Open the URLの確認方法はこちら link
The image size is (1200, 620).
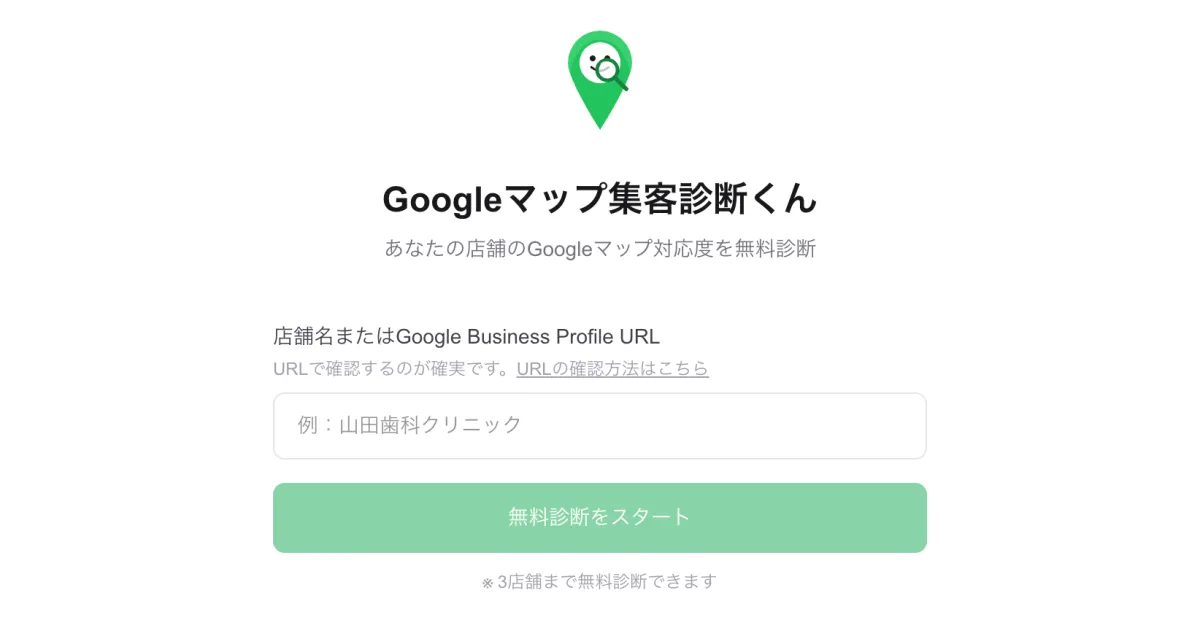pos(612,369)
